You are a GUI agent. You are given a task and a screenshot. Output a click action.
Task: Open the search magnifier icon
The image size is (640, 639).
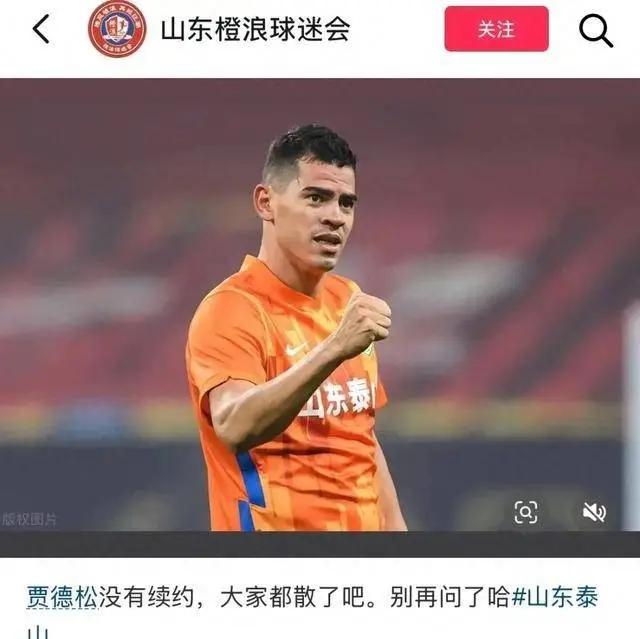tap(596, 30)
